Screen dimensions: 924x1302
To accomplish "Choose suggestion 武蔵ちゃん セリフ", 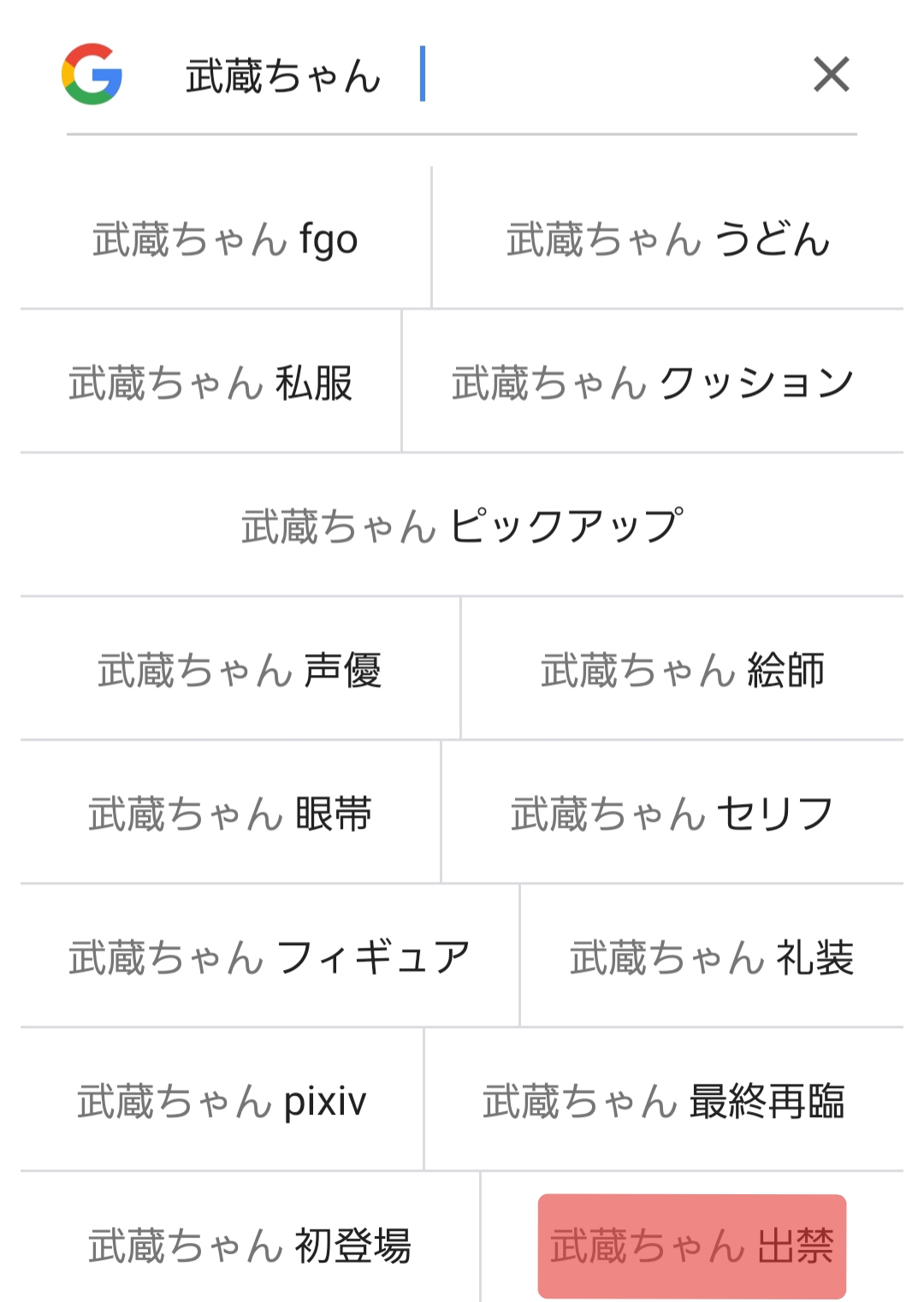I will 672,814.
